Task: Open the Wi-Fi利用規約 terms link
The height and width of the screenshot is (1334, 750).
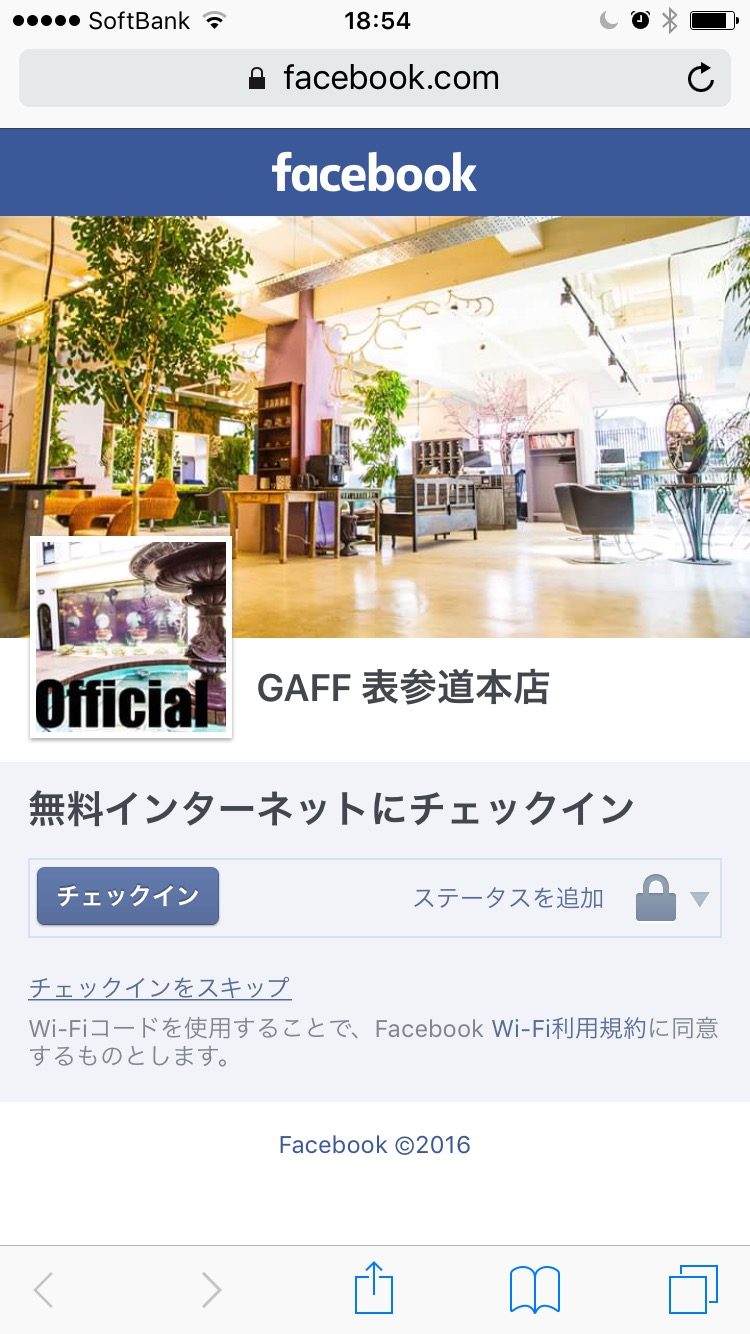Action: point(568,1029)
